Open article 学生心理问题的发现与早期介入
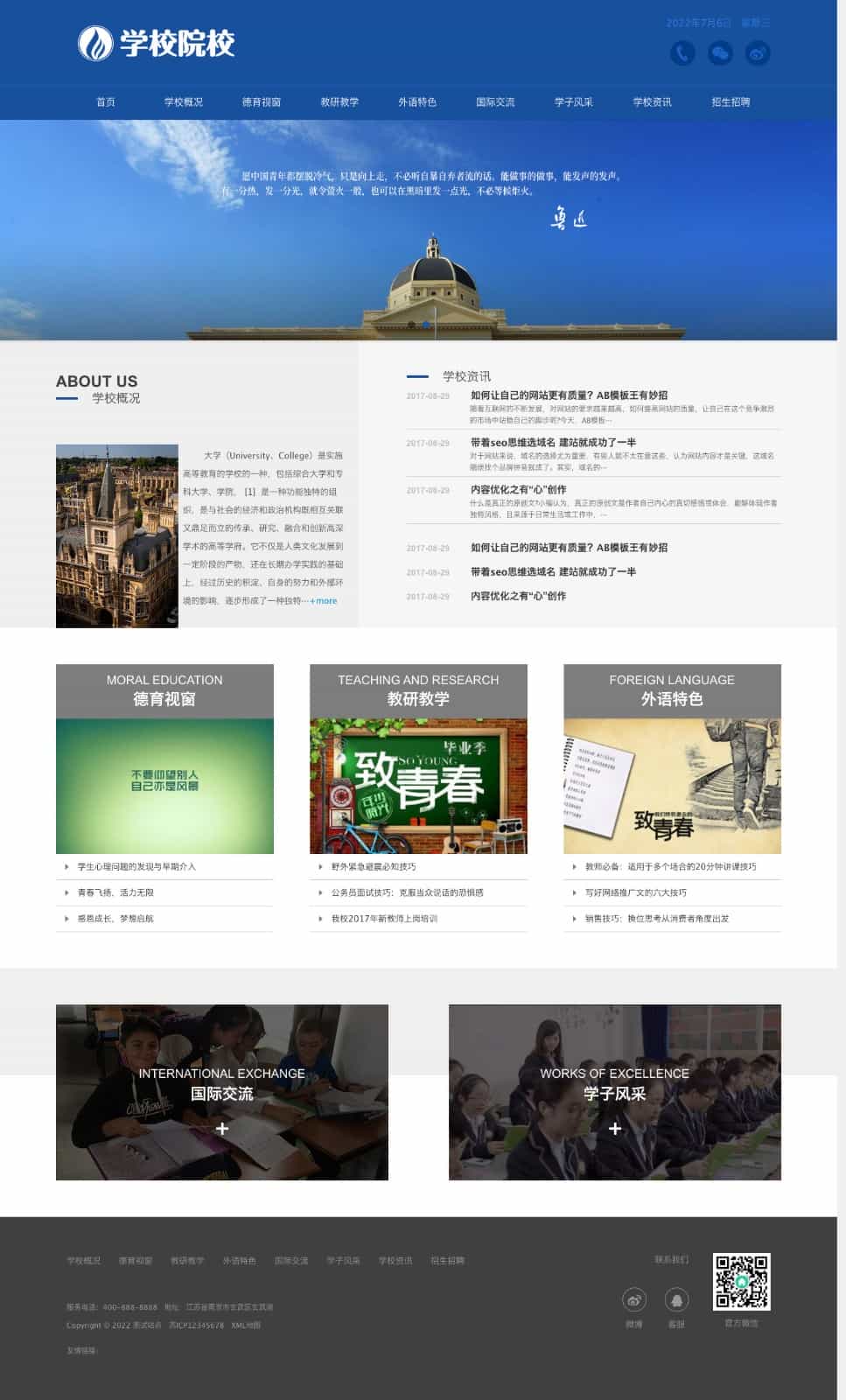The width and height of the screenshot is (846, 1400). point(136,867)
